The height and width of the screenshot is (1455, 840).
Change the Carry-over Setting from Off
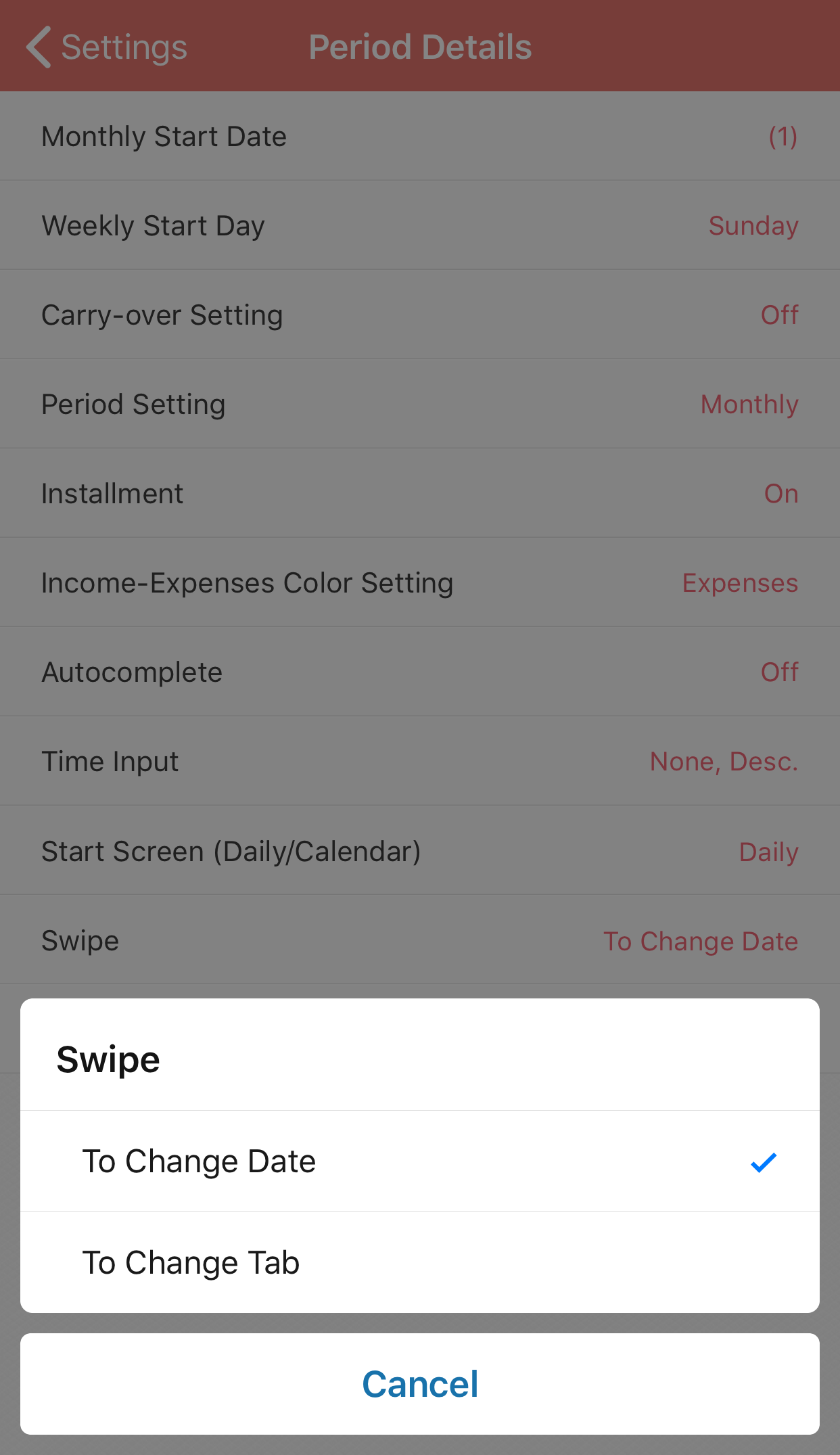(420, 315)
